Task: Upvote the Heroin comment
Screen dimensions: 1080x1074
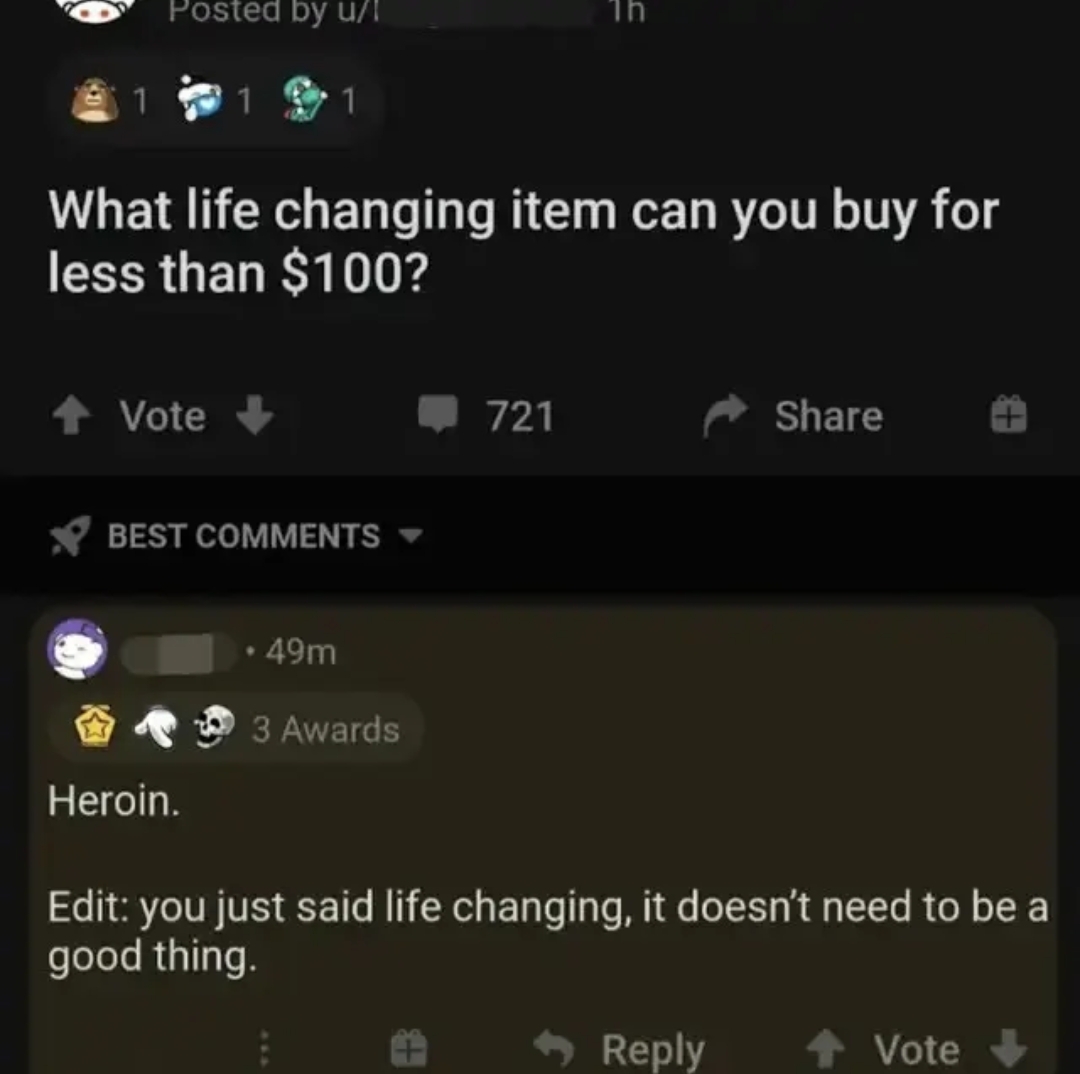Action: (x=828, y=1049)
